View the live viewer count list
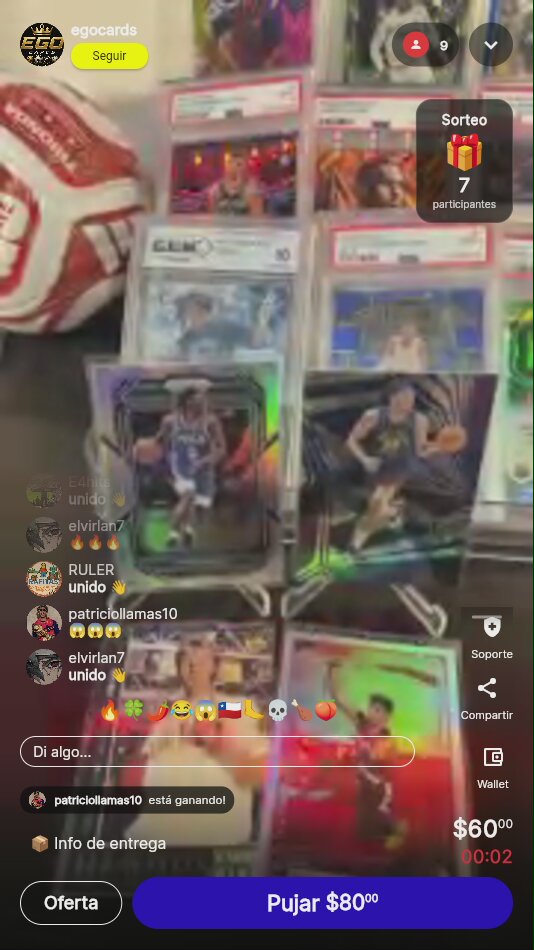Image resolution: width=534 pixels, height=950 pixels. tap(426, 45)
